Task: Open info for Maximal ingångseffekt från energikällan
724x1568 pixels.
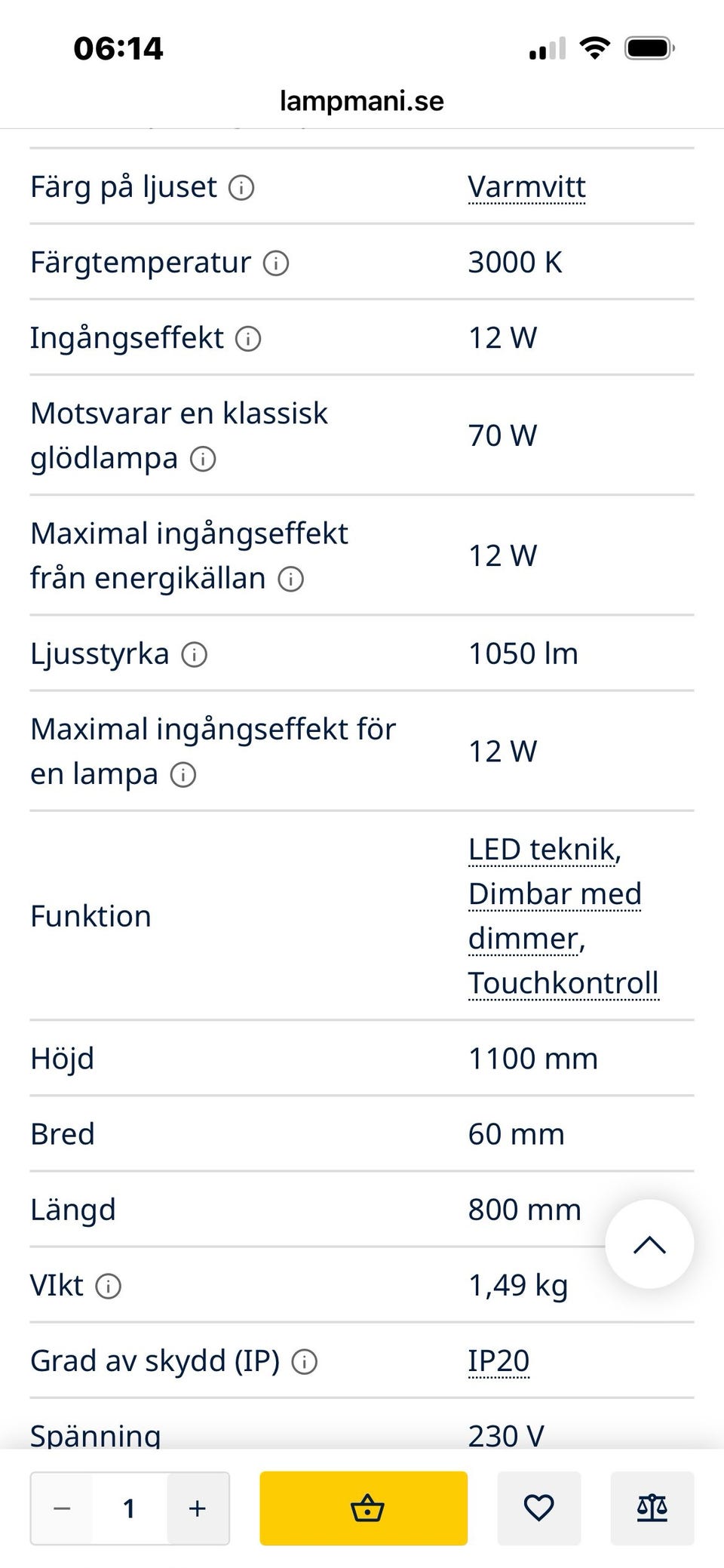Action: click(291, 579)
